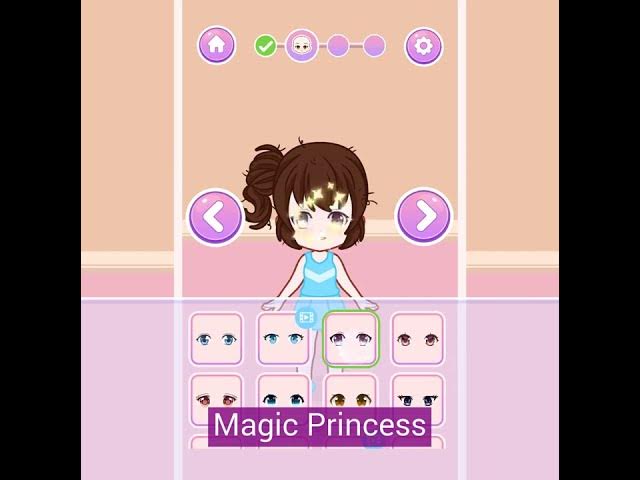This screenshot has height=480, width=640.
Task: Advance to the next step with right arrow
Action: point(424,215)
